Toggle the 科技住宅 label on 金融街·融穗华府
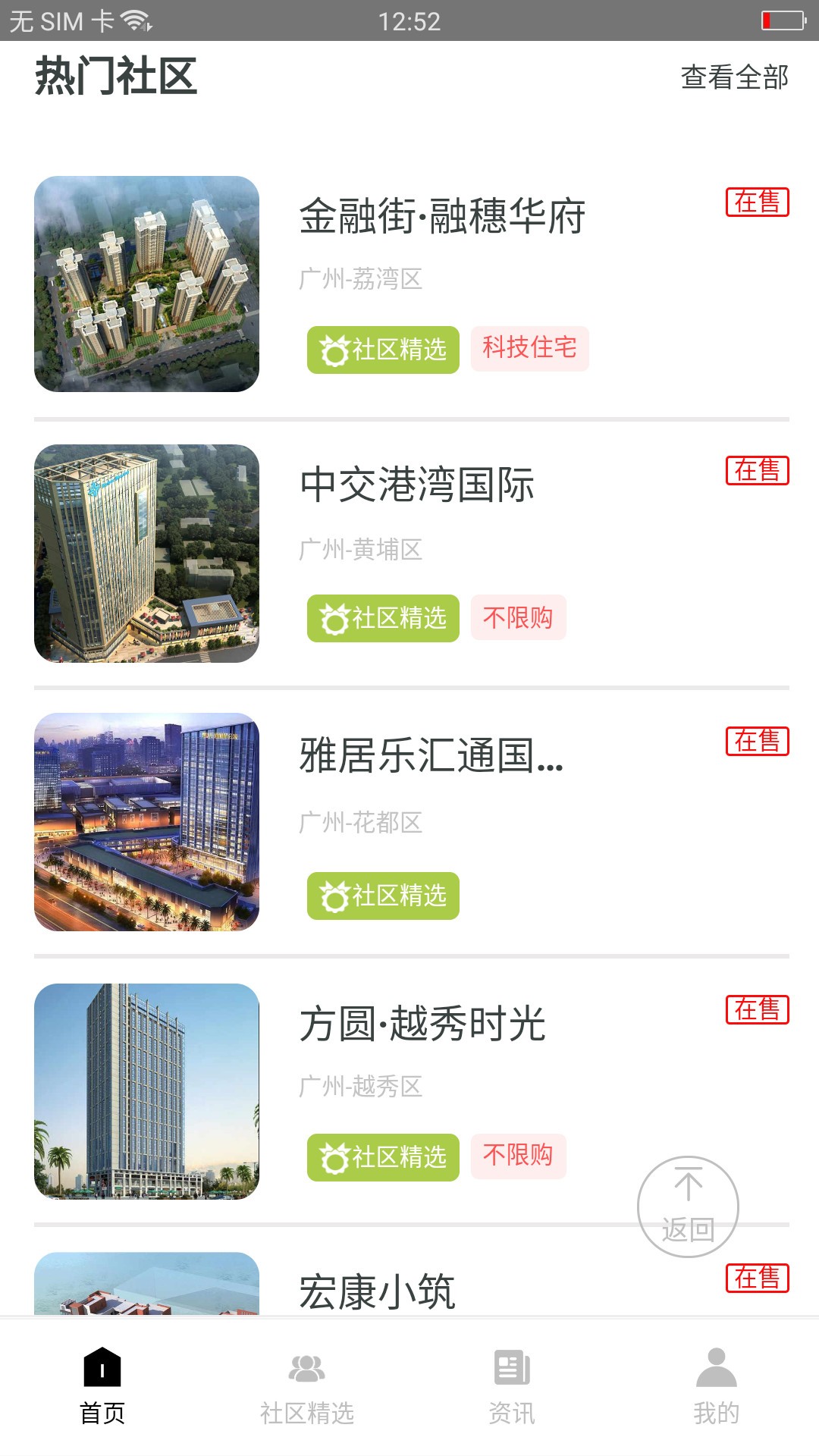Viewport: 819px width, 1456px height. pos(529,348)
